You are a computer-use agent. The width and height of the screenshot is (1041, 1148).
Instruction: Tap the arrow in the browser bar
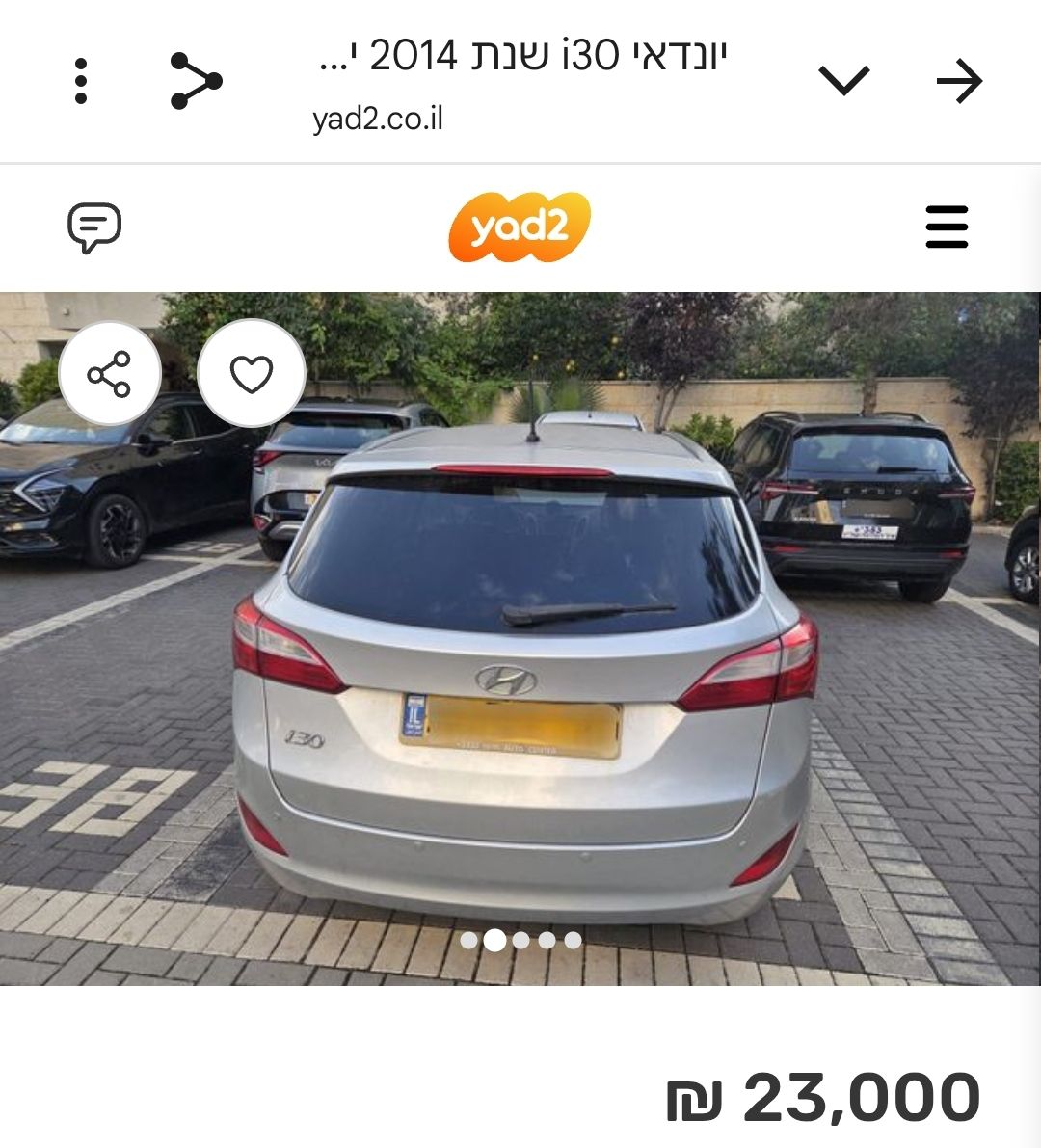click(x=959, y=81)
